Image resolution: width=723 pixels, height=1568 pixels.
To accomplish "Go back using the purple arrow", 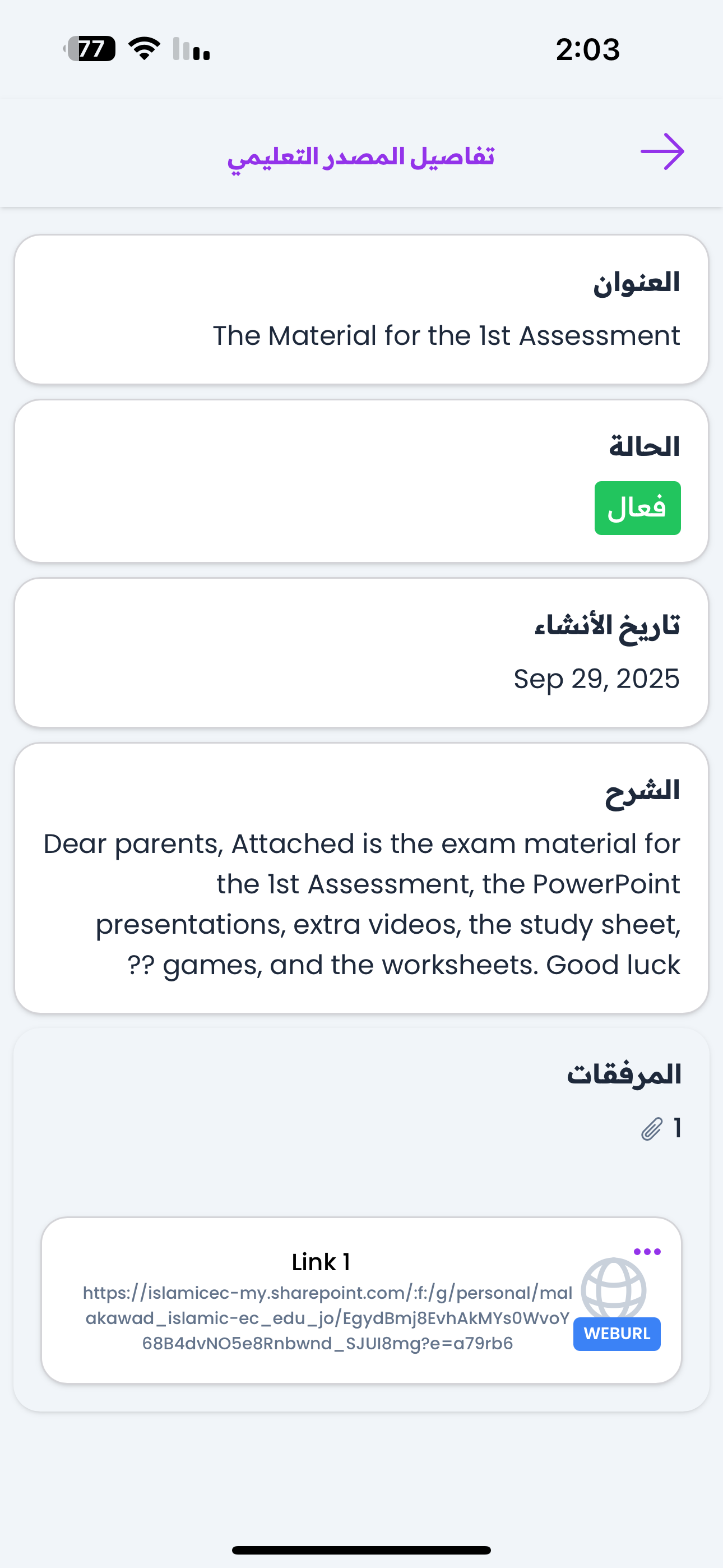I will point(662,151).
